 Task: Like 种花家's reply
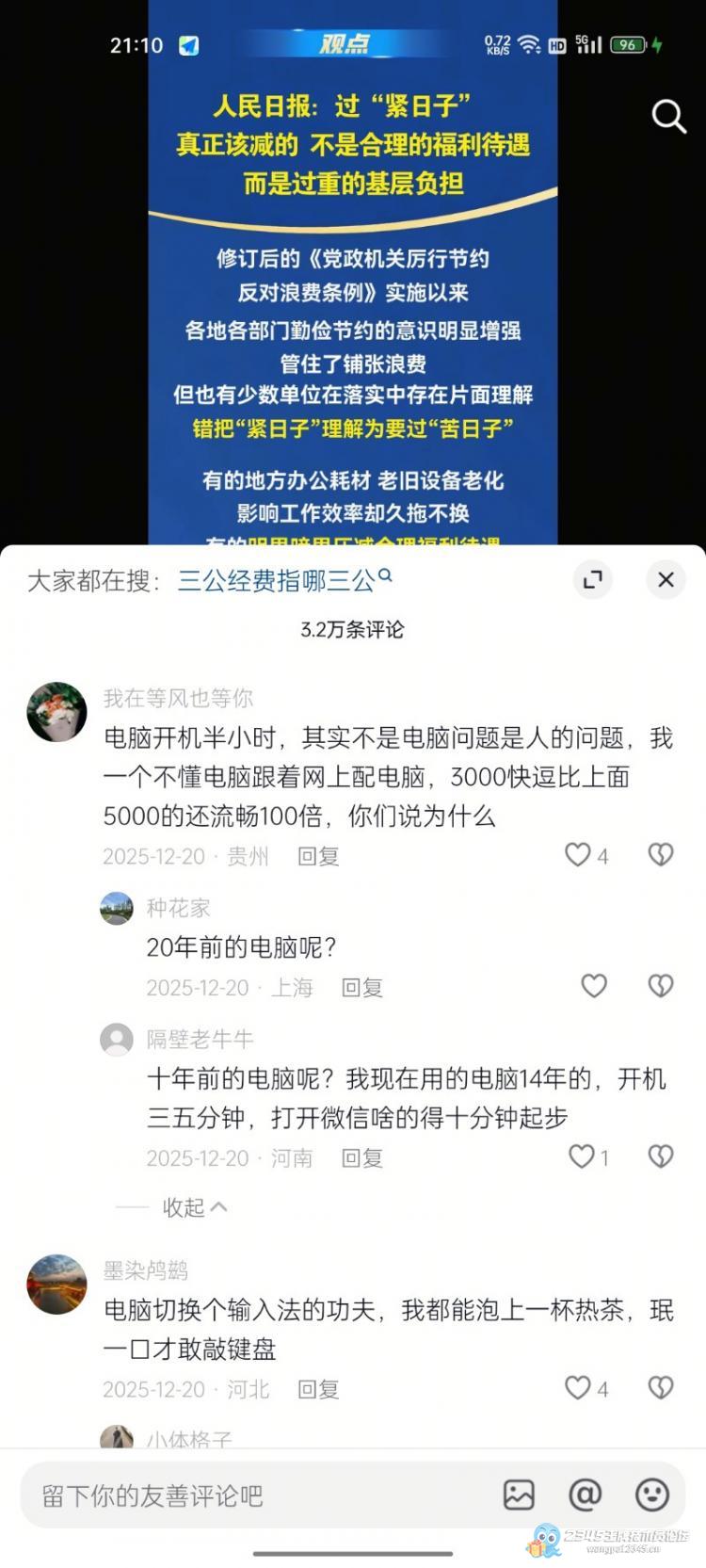coord(594,986)
